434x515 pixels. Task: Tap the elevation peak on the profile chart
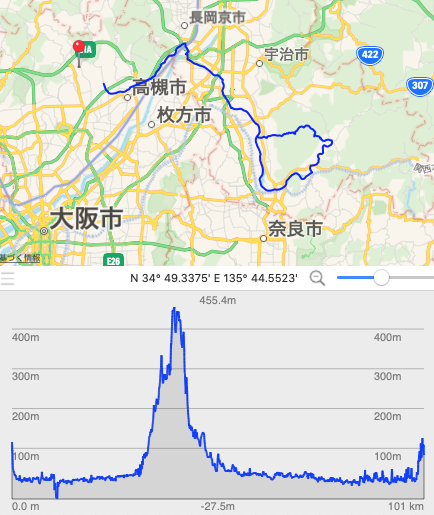point(174,309)
